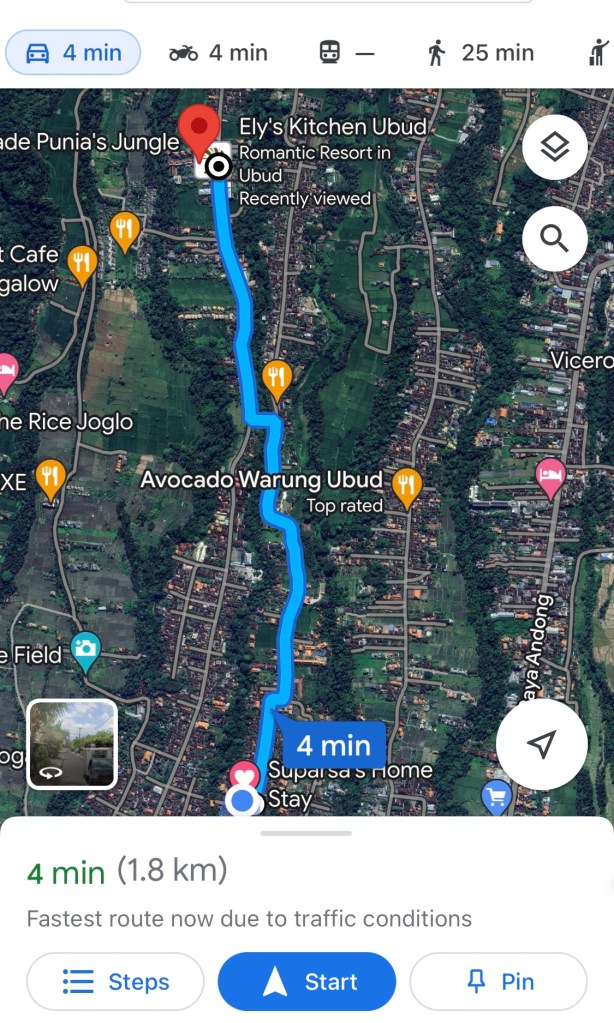The width and height of the screenshot is (614, 1023).
Task: Search along the route
Action: click(554, 238)
